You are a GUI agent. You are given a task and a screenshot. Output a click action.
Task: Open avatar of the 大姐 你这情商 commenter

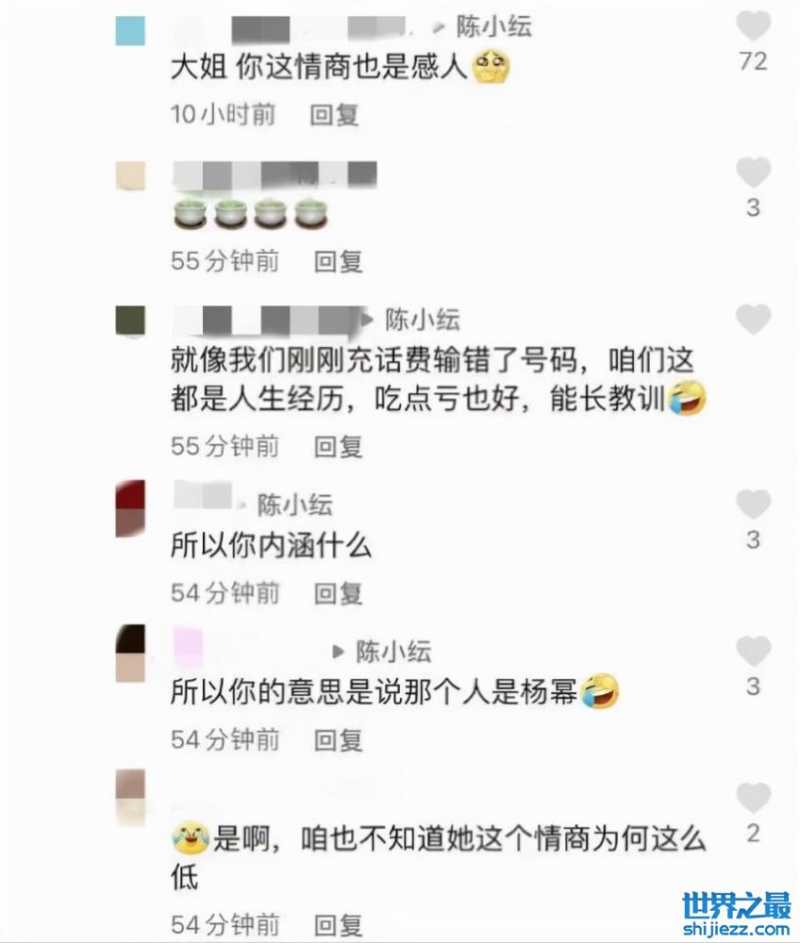pyautogui.click(x=131, y=31)
